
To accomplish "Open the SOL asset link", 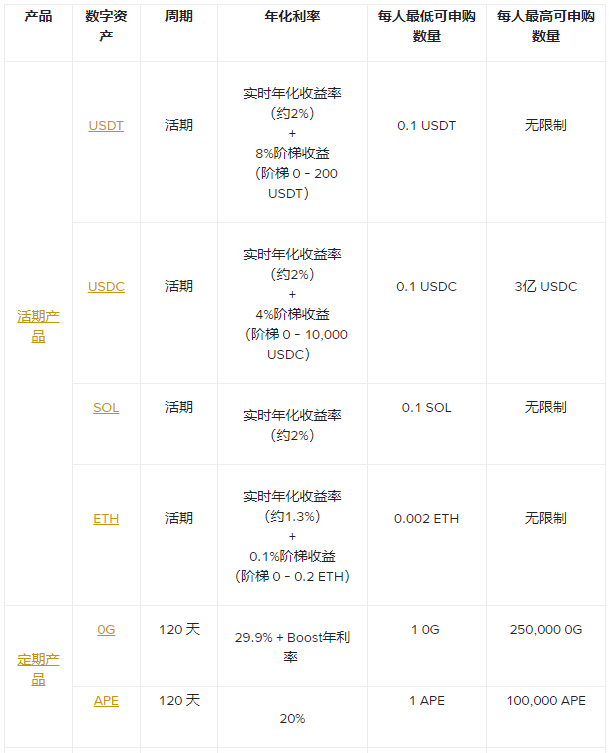I will click(x=106, y=408).
